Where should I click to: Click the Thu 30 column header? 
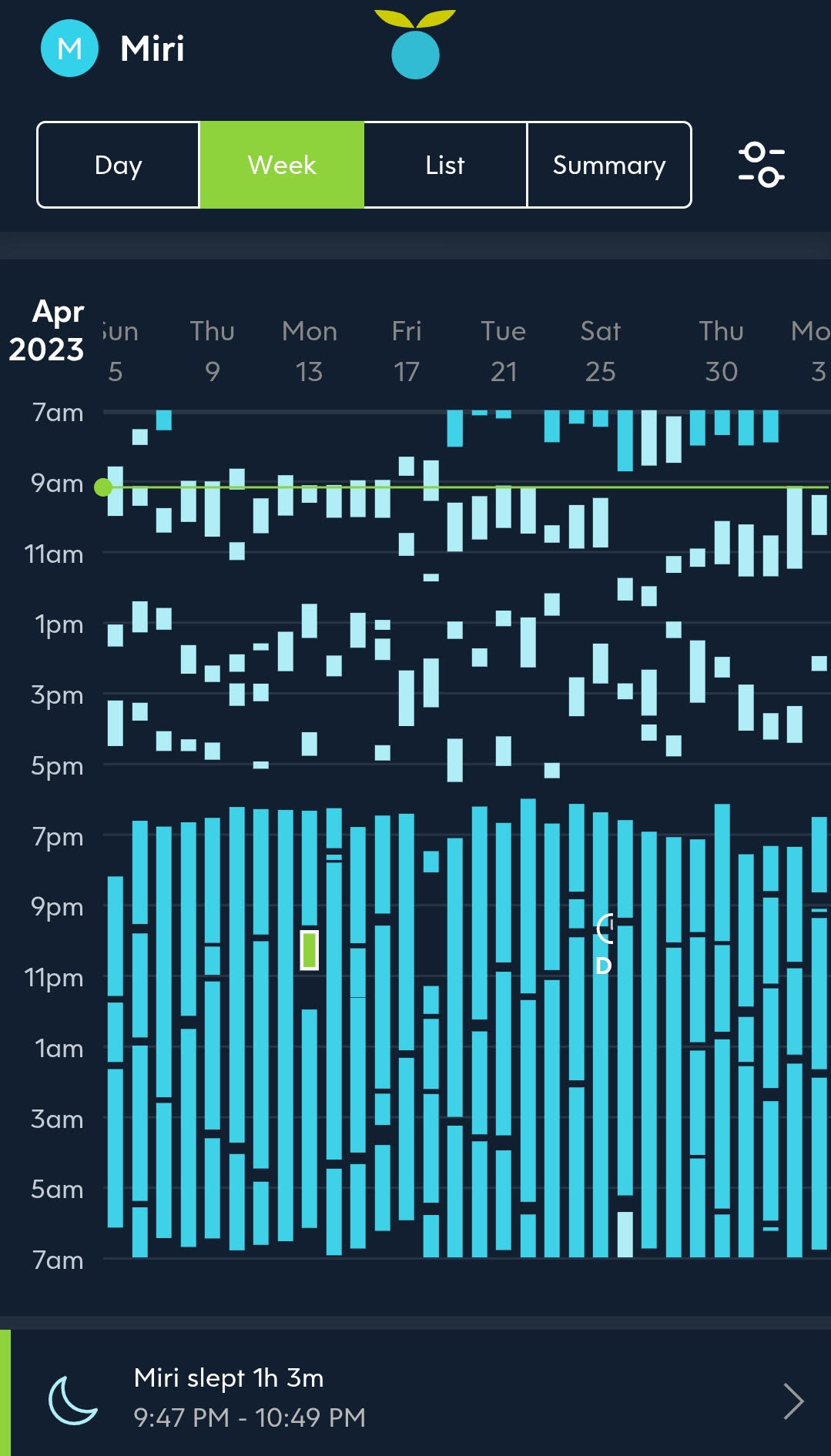719,350
